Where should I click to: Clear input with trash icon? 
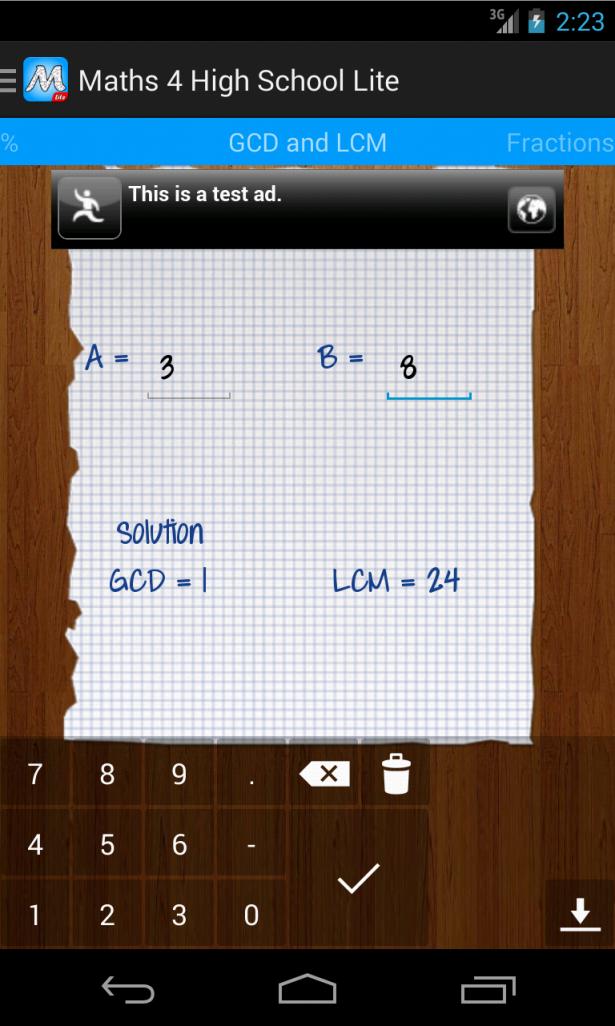pos(396,774)
